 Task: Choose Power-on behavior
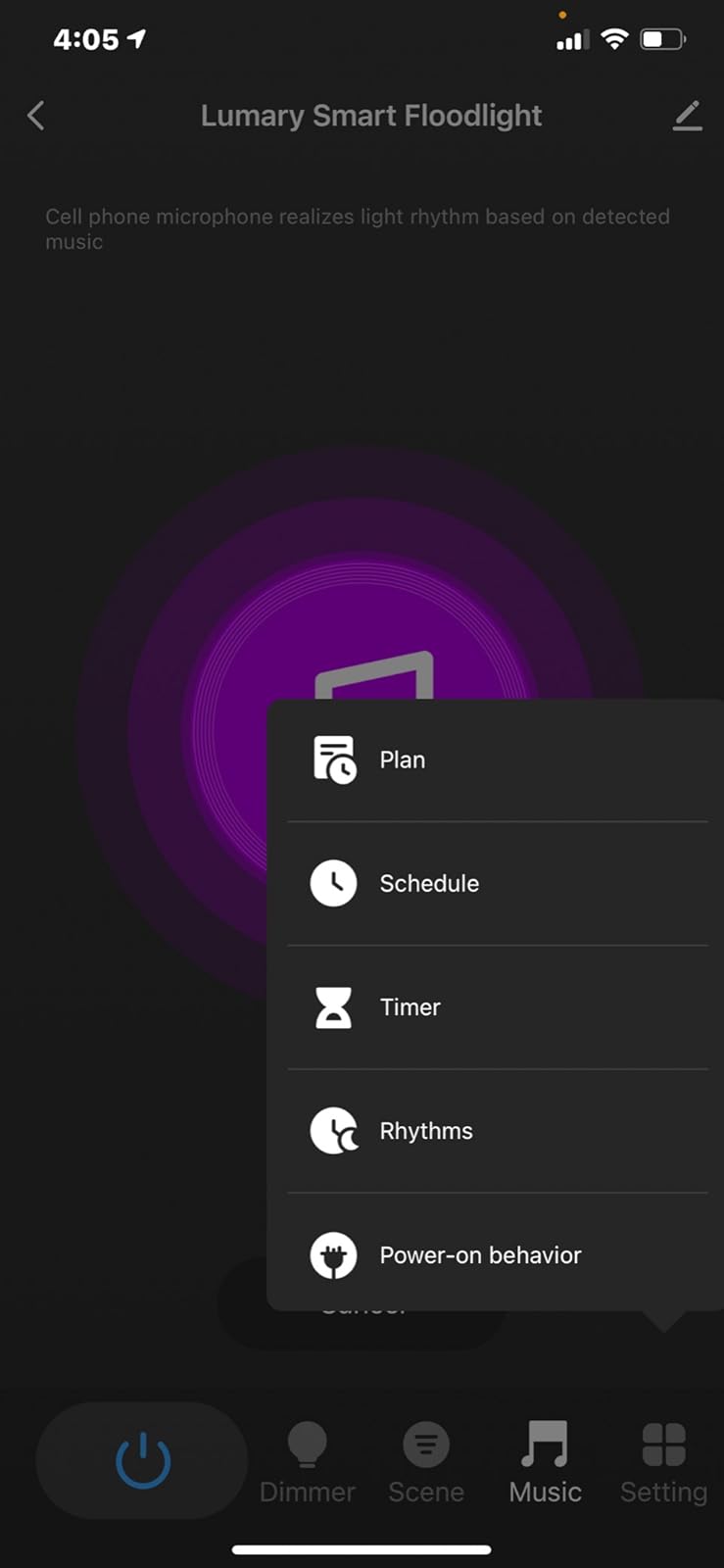(x=497, y=1254)
